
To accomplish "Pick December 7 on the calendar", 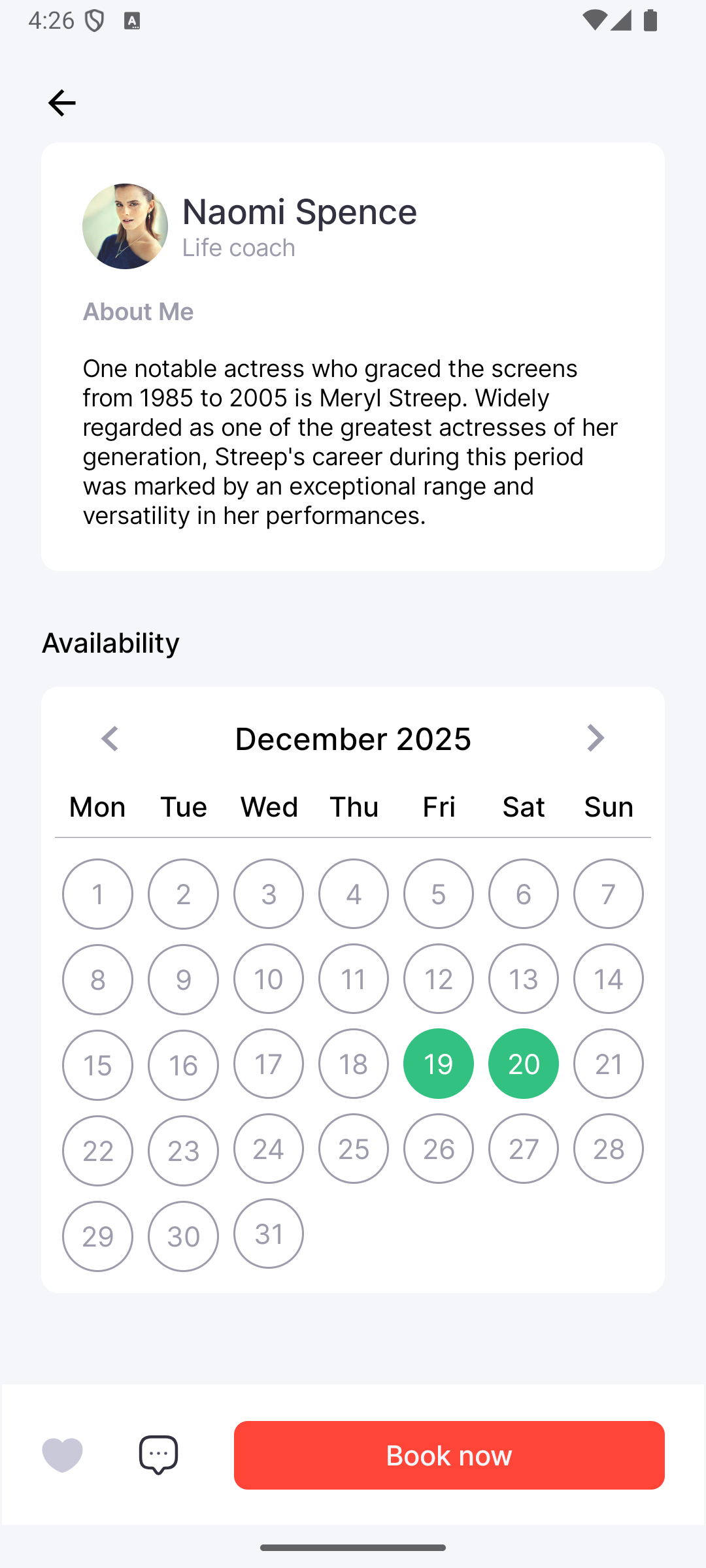I will point(608,894).
